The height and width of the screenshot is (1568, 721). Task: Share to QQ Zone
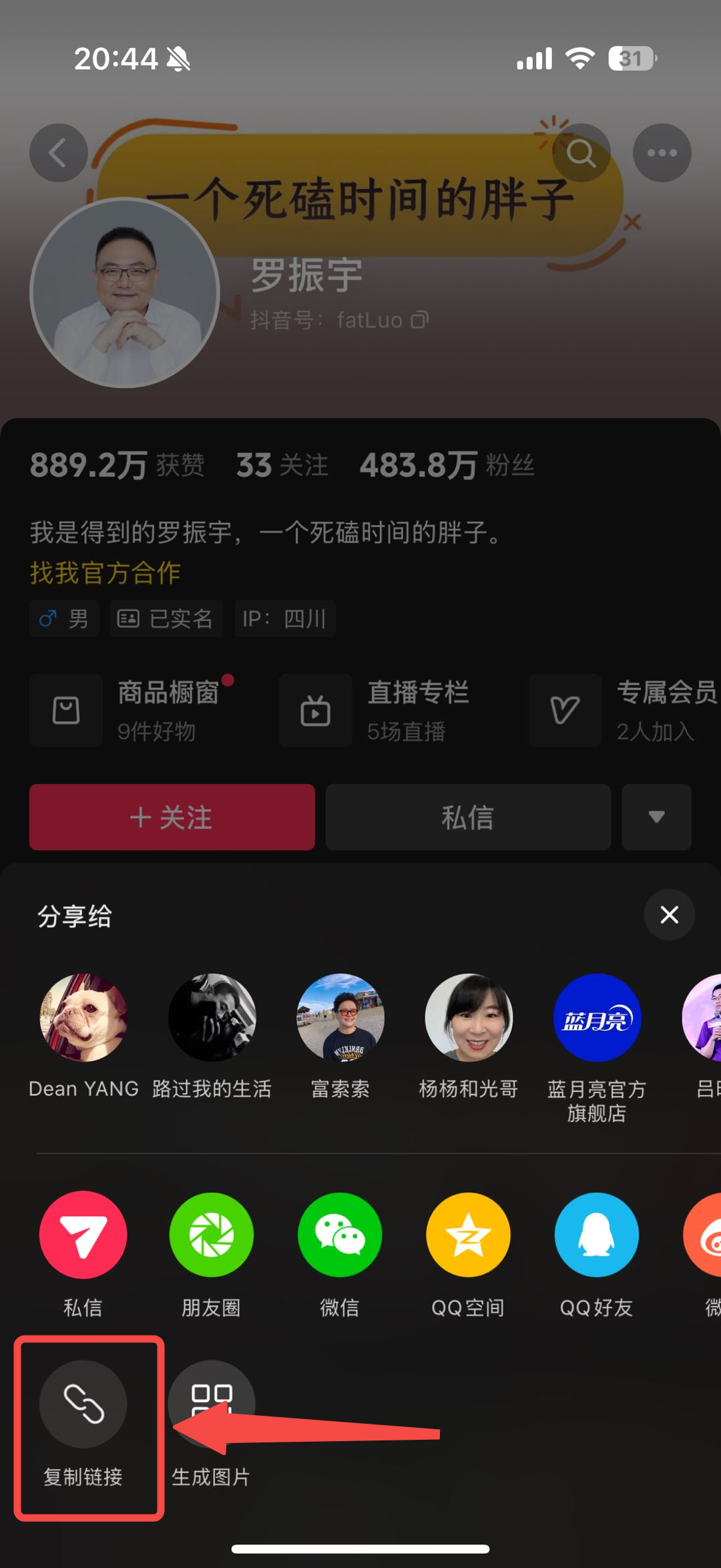(x=468, y=1234)
